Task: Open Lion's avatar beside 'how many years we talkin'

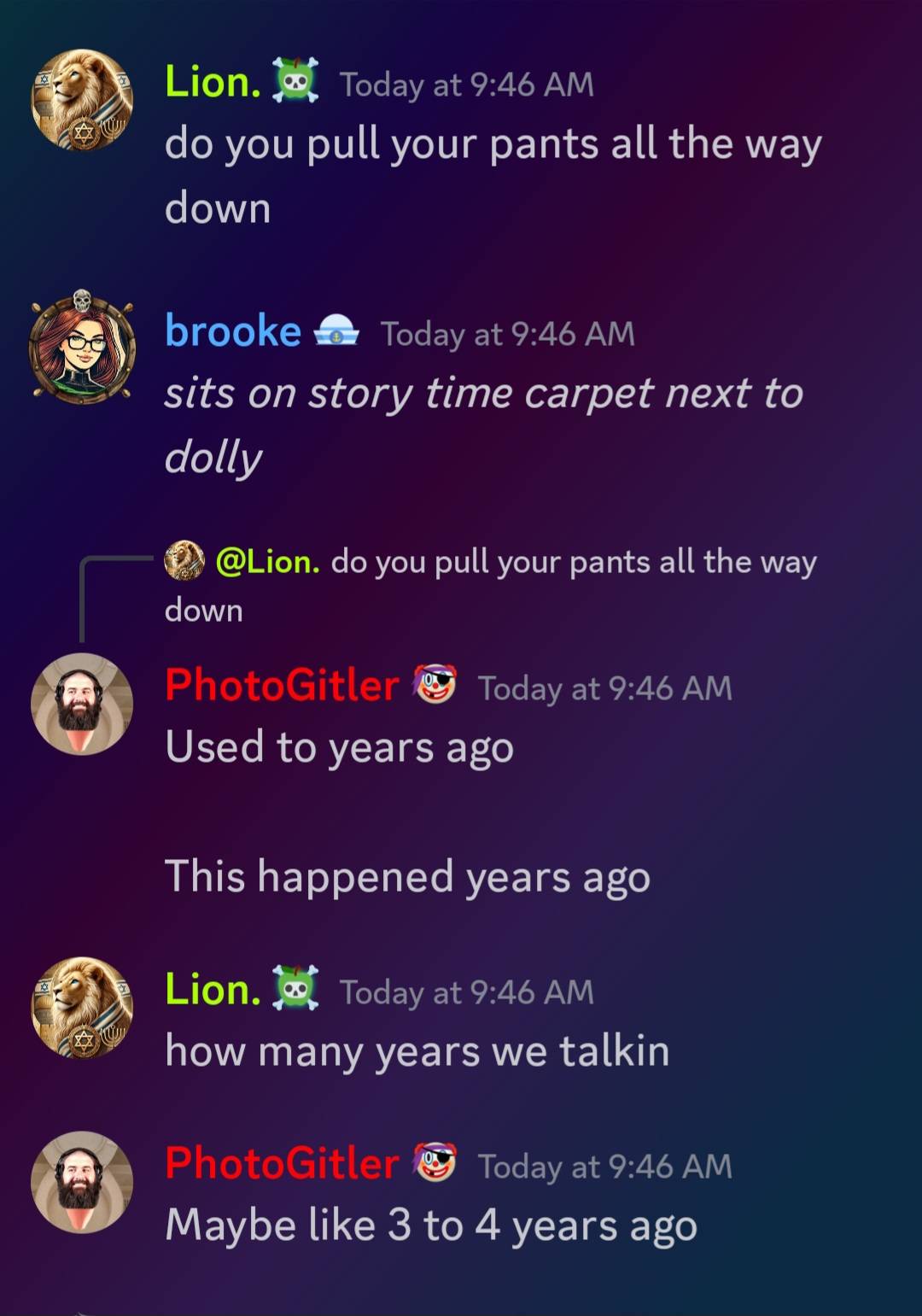Action: pyautogui.click(x=82, y=1008)
